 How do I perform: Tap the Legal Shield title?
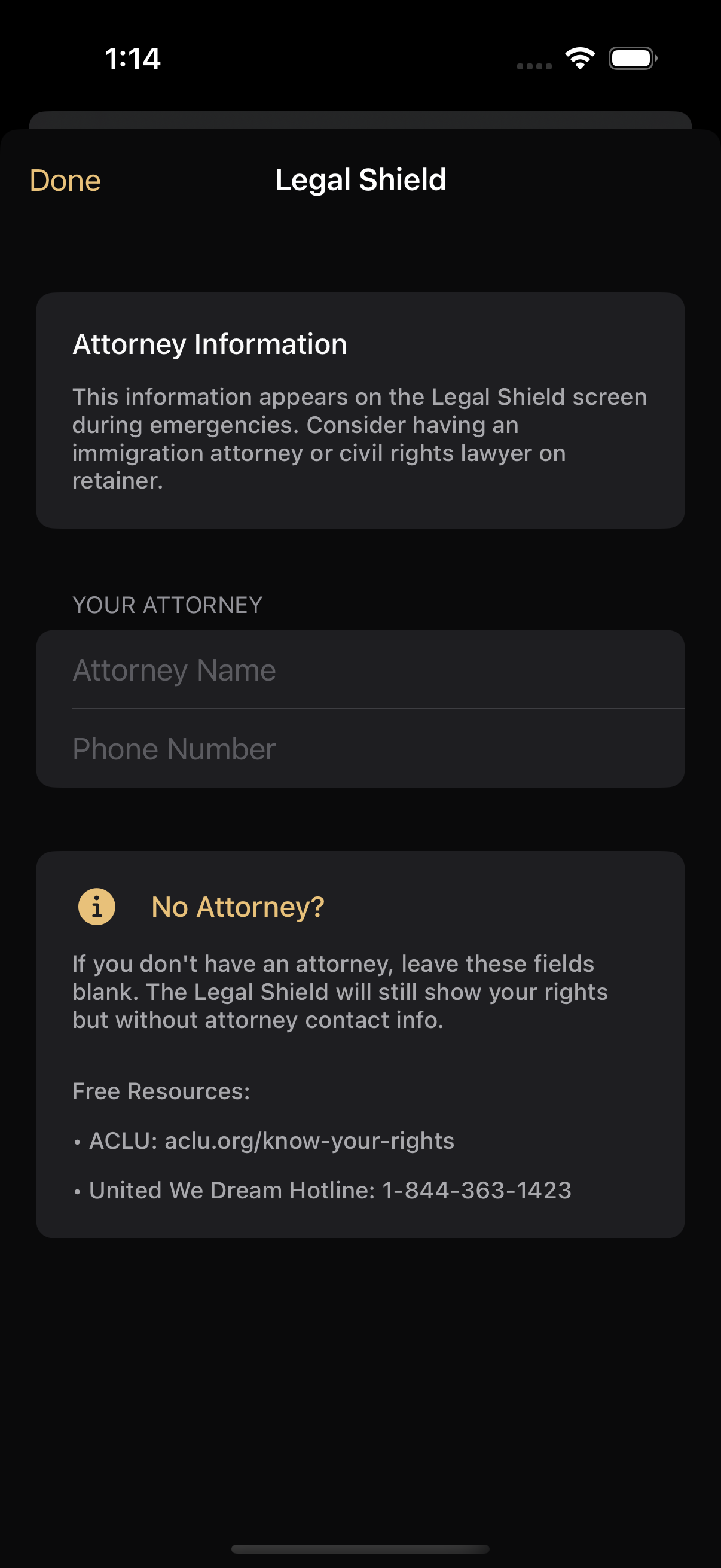[360, 179]
